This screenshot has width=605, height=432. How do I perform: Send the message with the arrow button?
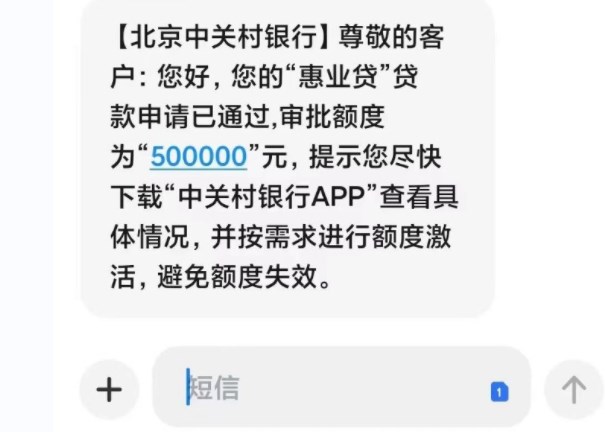pyautogui.click(x=573, y=388)
